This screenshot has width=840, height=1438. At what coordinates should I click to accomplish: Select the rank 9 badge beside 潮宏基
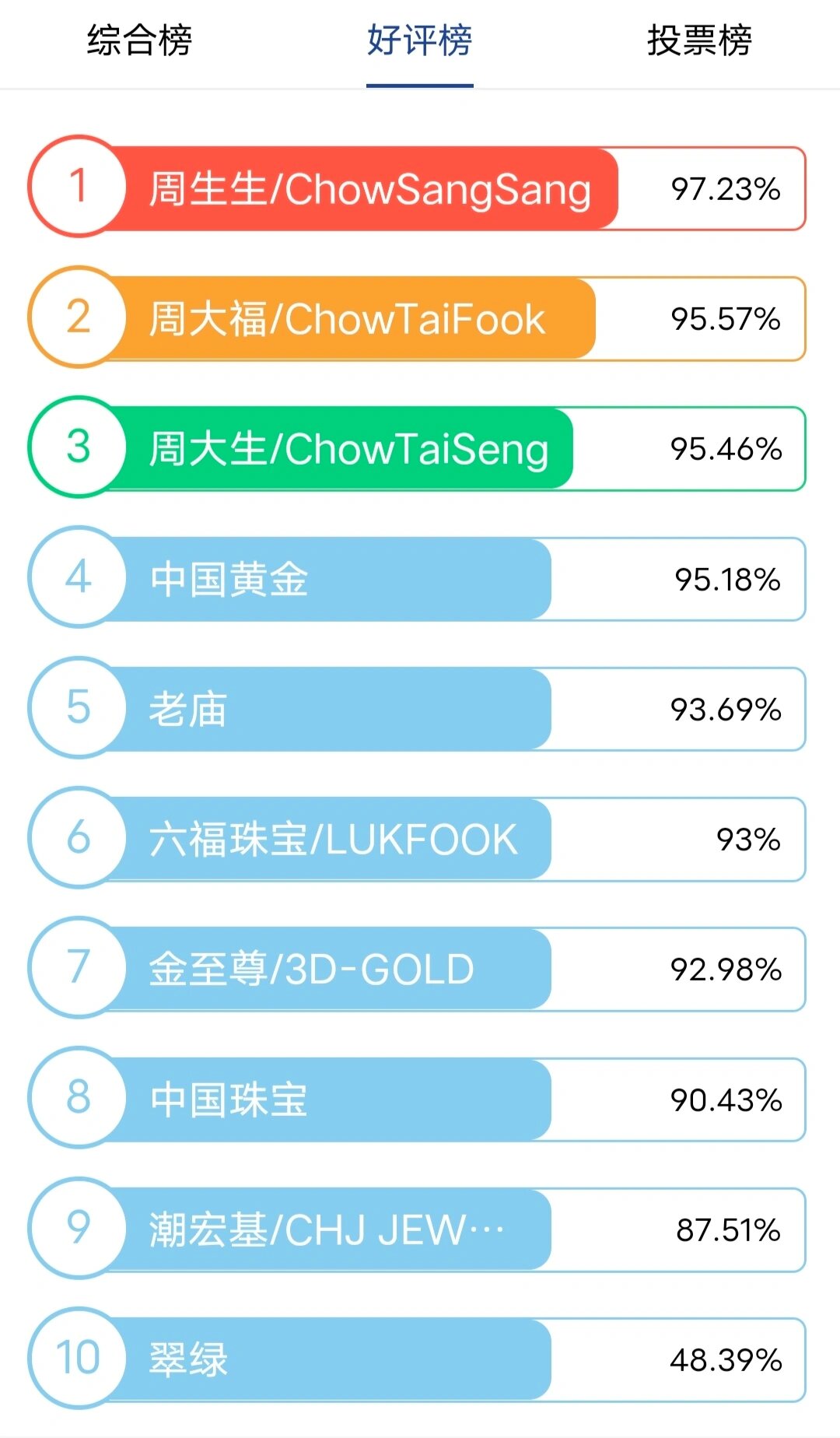75,1229
